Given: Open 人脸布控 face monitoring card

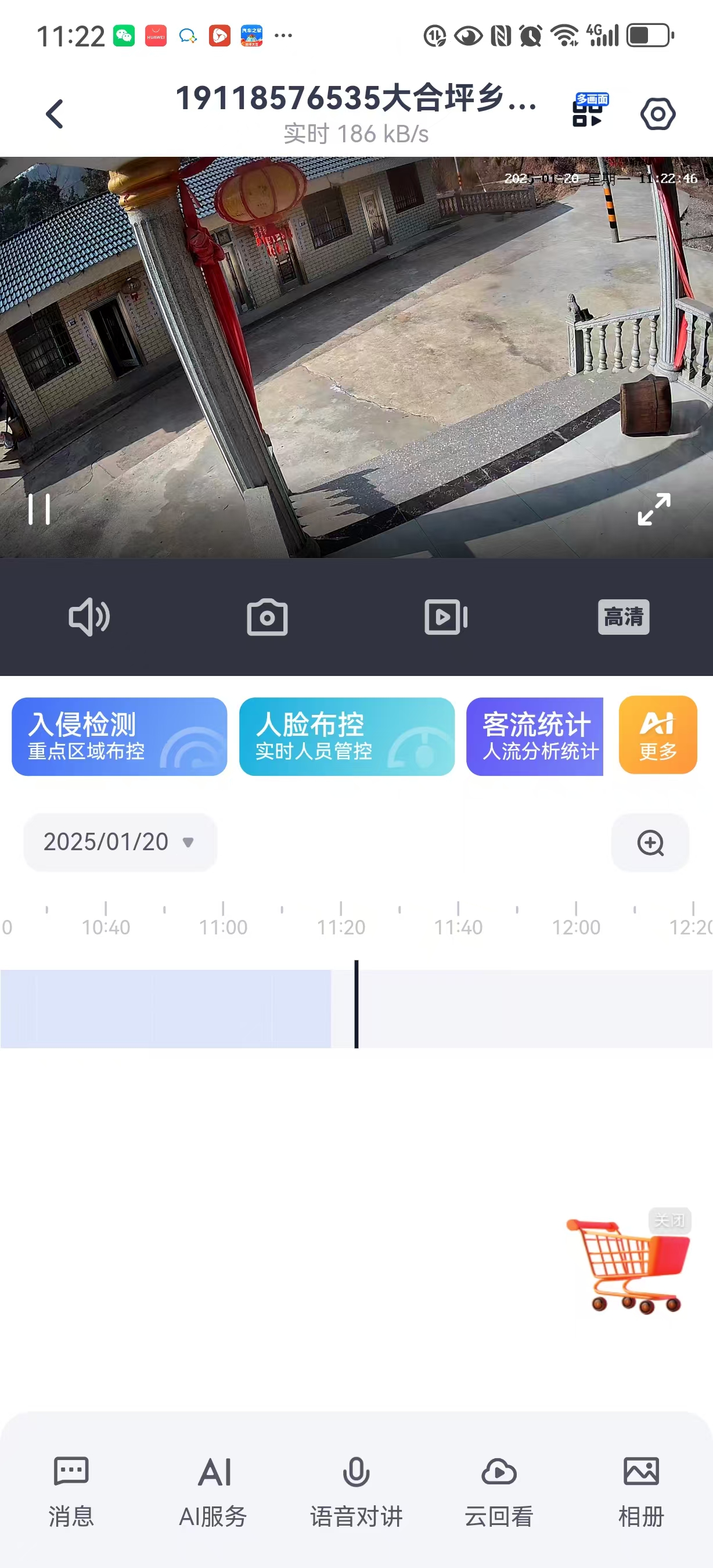Looking at the screenshot, I should coord(347,736).
